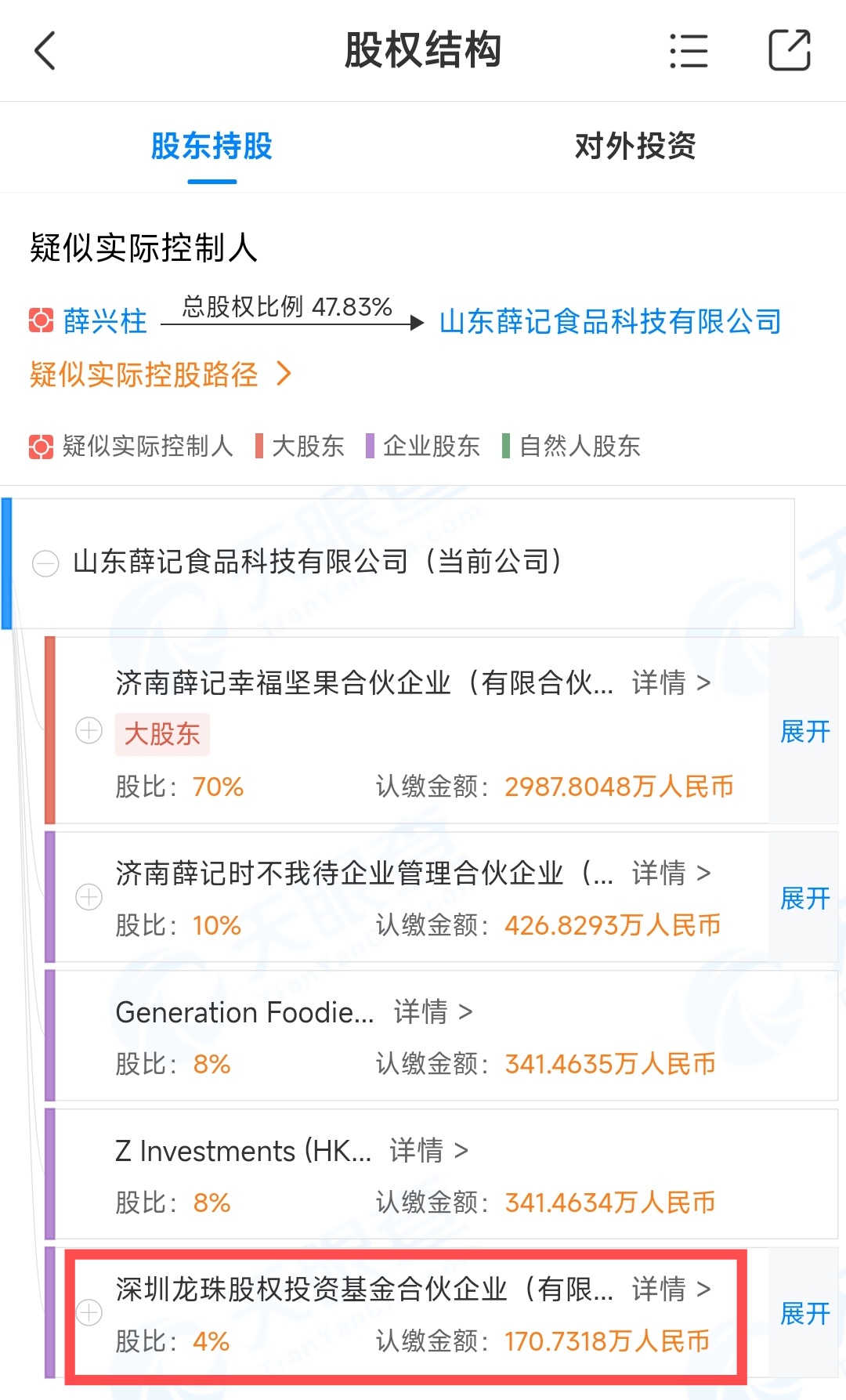
Task: Tap 展开 beside 深圳龙珠股权投资基金合伙企业
Action: point(804,1313)
